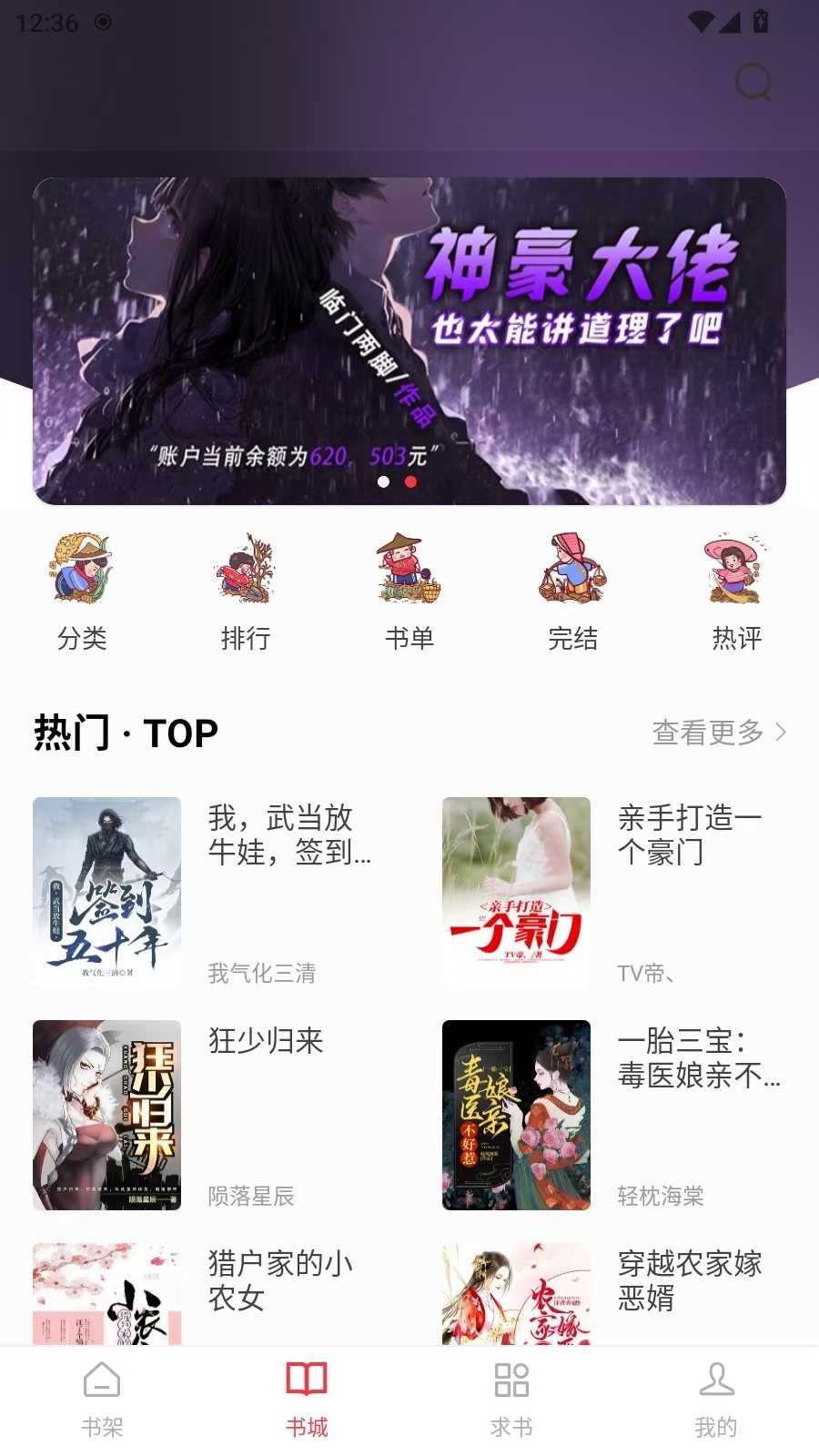Open the 书单 book lists
Viewport: 819px width, 1456px height.
click(x=409, y=591)
